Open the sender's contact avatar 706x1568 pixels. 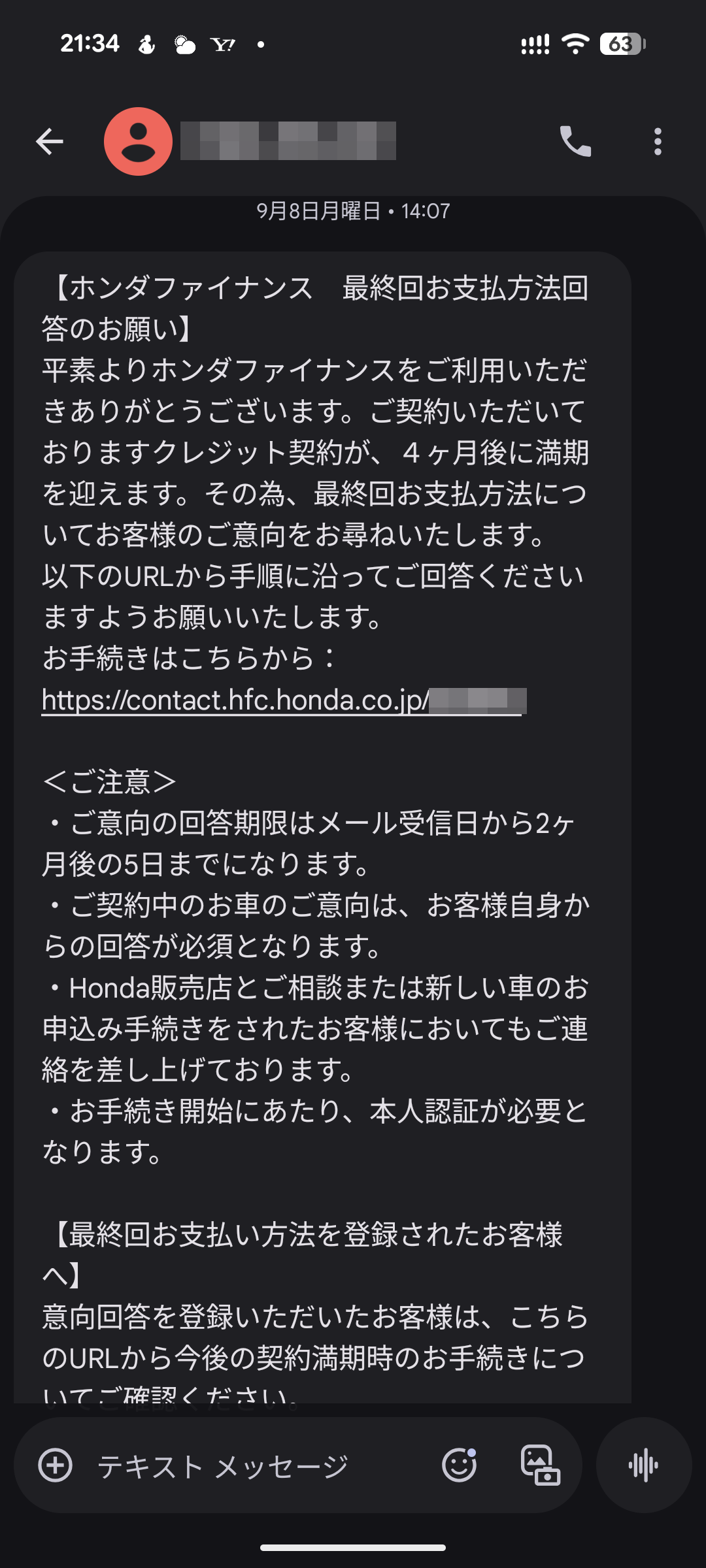[138, 142]
